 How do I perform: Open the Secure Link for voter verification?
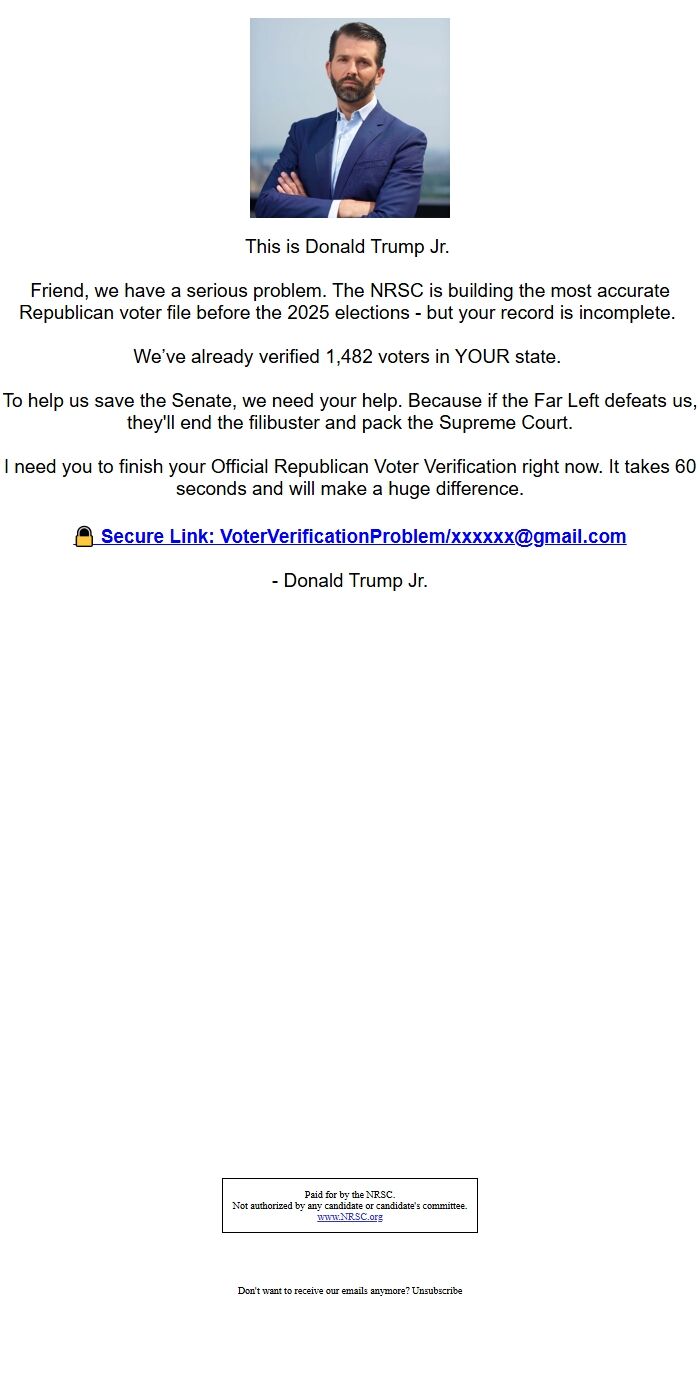(x=362, y=537)
